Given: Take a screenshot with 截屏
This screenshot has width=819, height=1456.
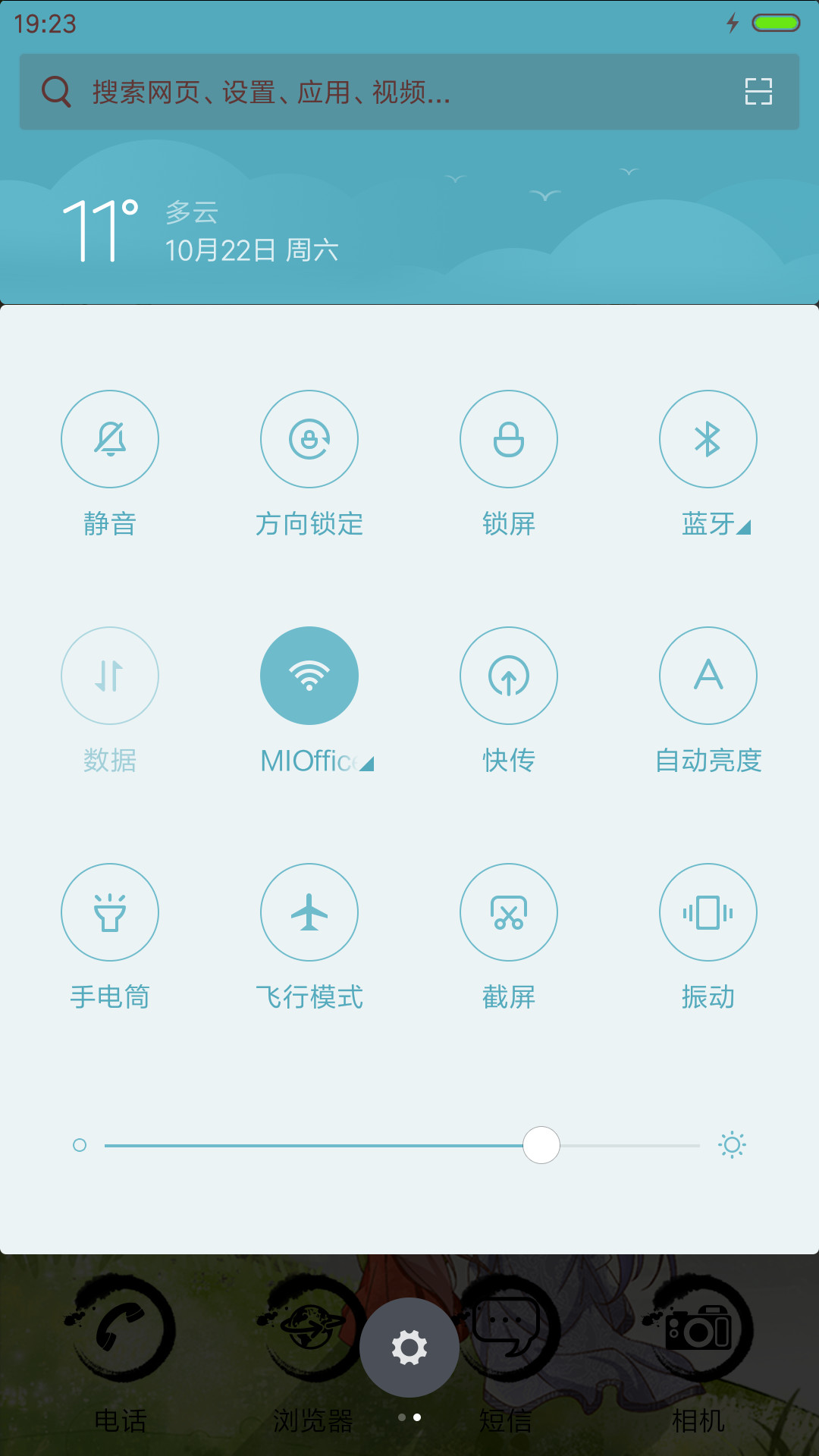Looking at the screenshot, I should point(509,912).
